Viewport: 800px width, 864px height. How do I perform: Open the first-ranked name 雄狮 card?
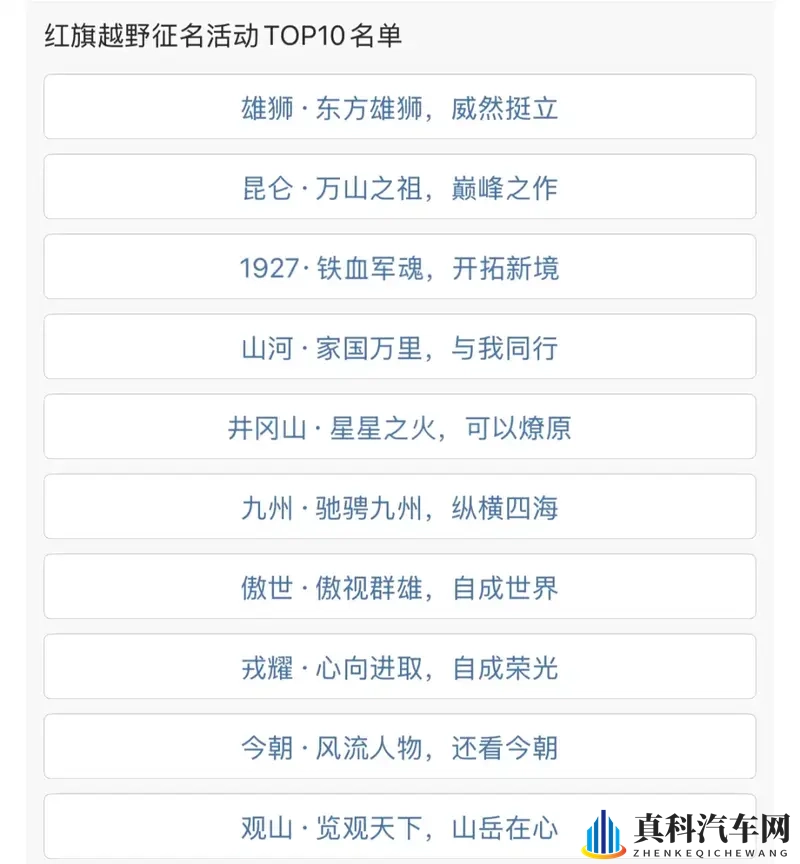[399, 107]
